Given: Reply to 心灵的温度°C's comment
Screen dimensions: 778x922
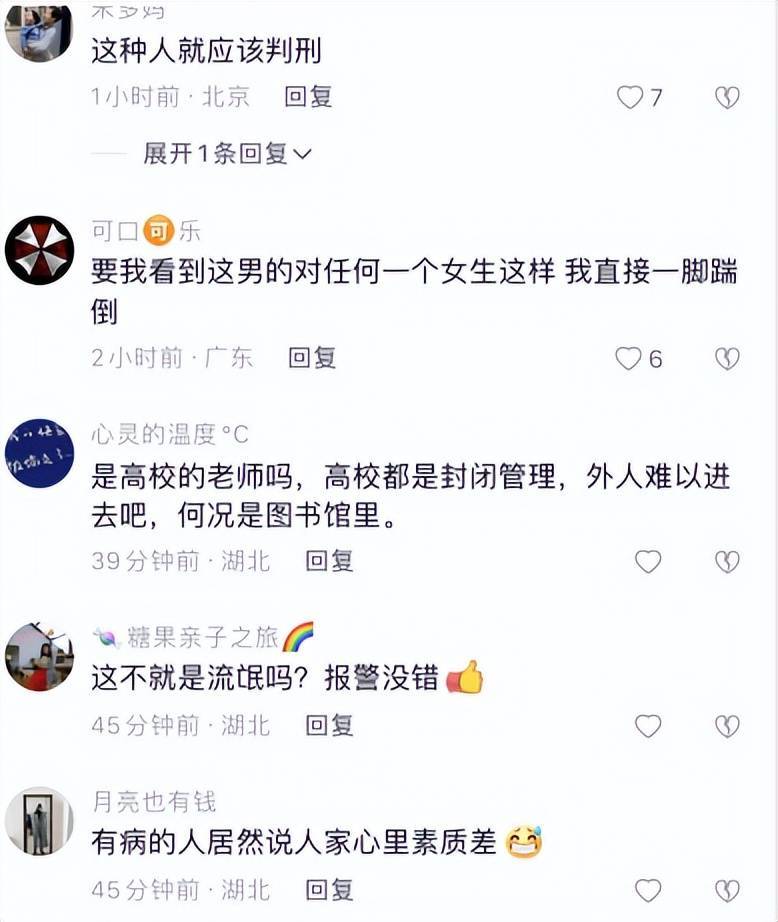Looking at the screenshot, I should [329, 561].
